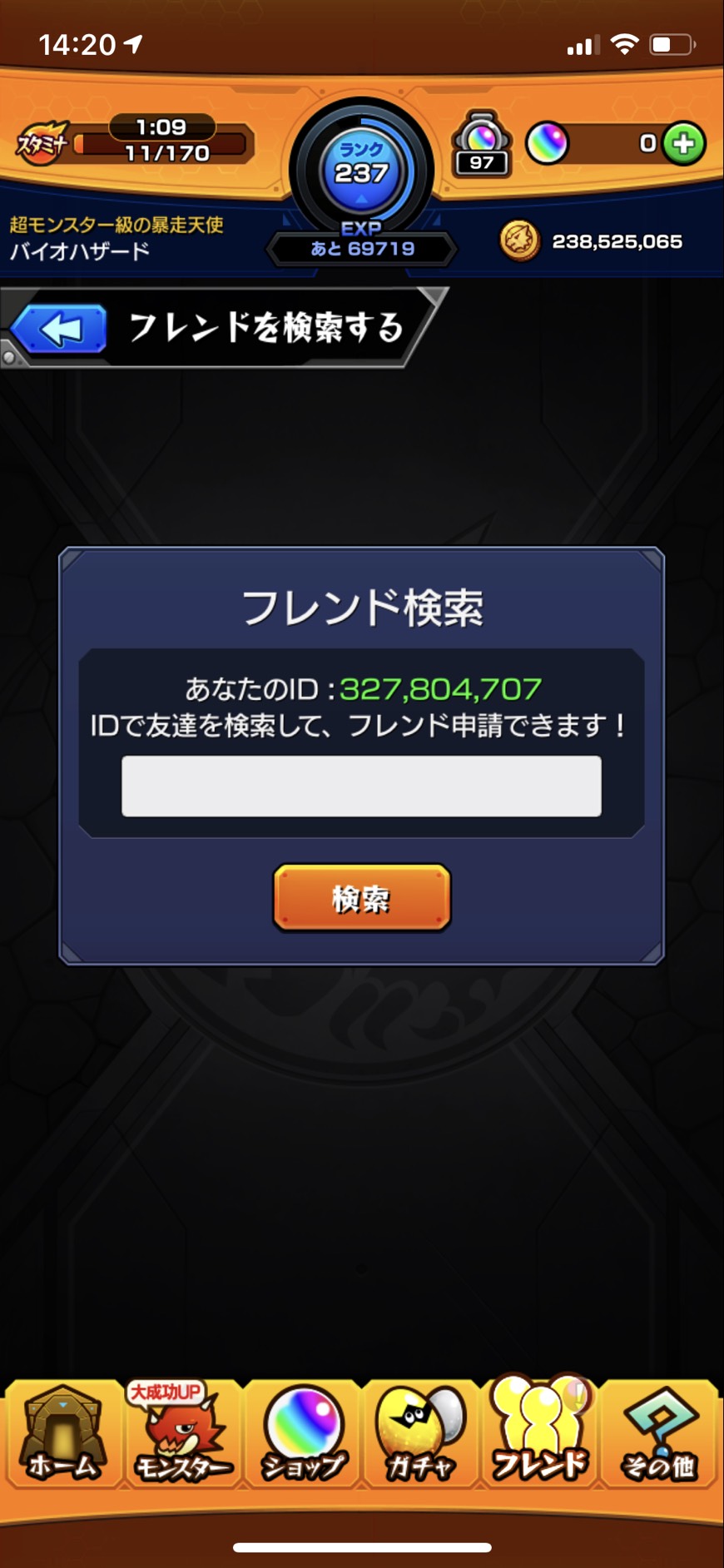This screenshot has width=724, height=1568.
Task: Select the フレンド friend tab
Action: tap(540, 1435)
